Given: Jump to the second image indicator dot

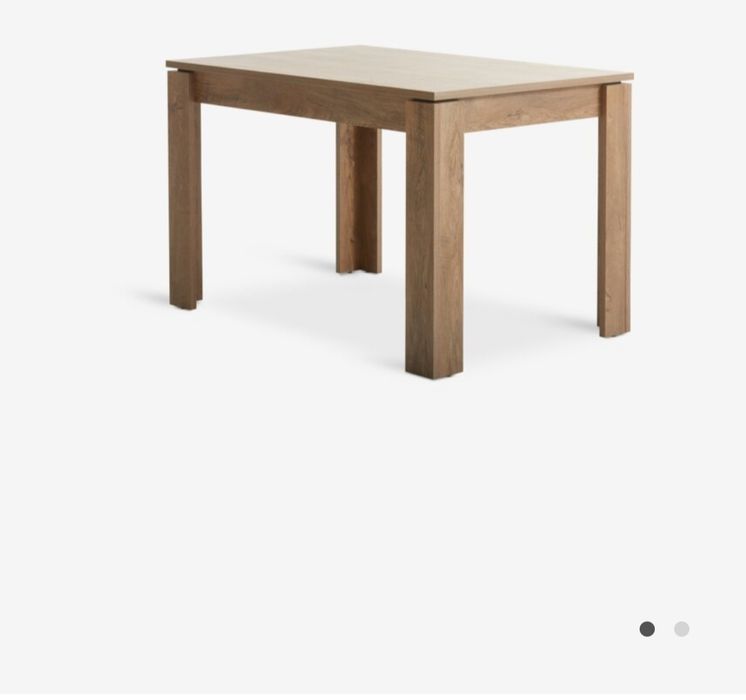Looking at the screenshot, I should point(681,629).
